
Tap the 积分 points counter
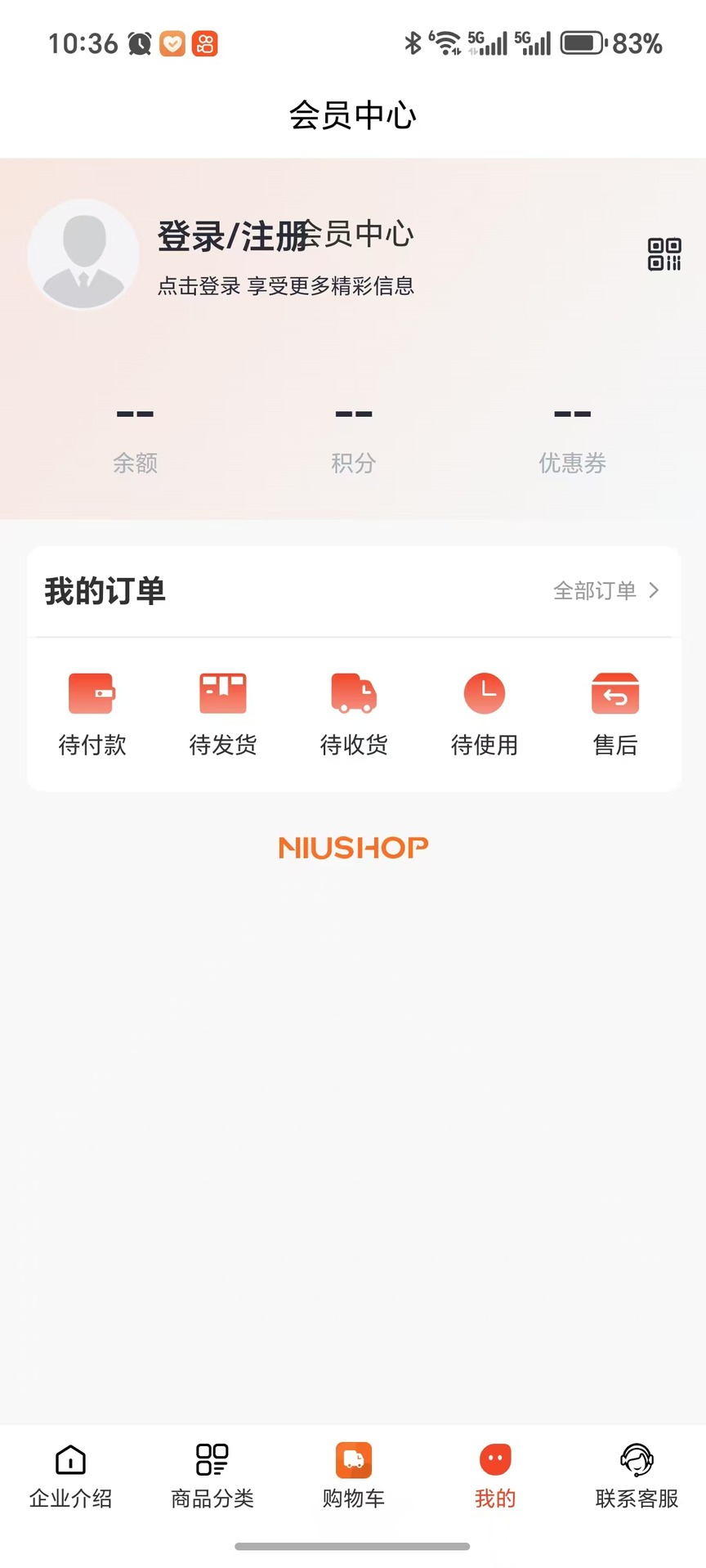354,441
